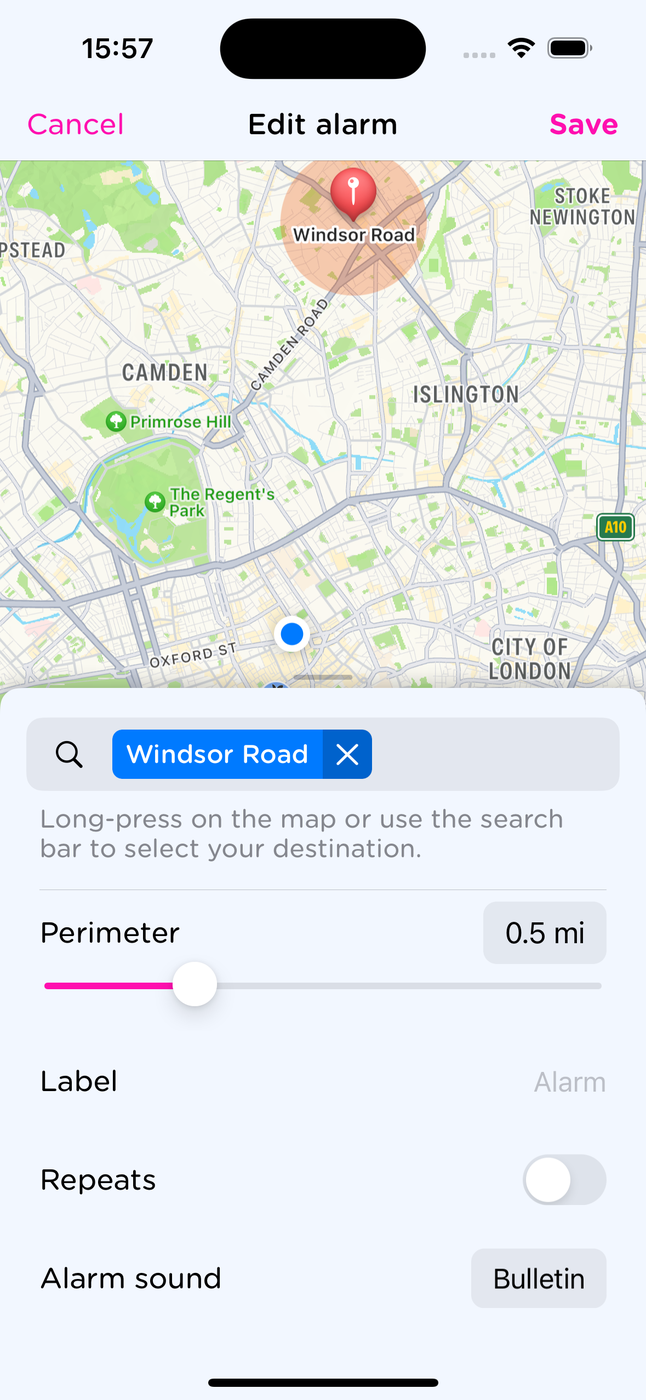The height and width of the screenshot is (1400, 646).
Task: Save the alarm changes
Action: click(x=583, y=125)
